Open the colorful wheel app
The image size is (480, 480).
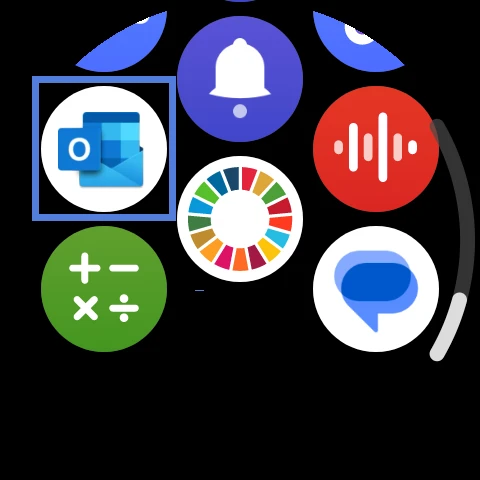pyautogui.click(x=240, y=219)
